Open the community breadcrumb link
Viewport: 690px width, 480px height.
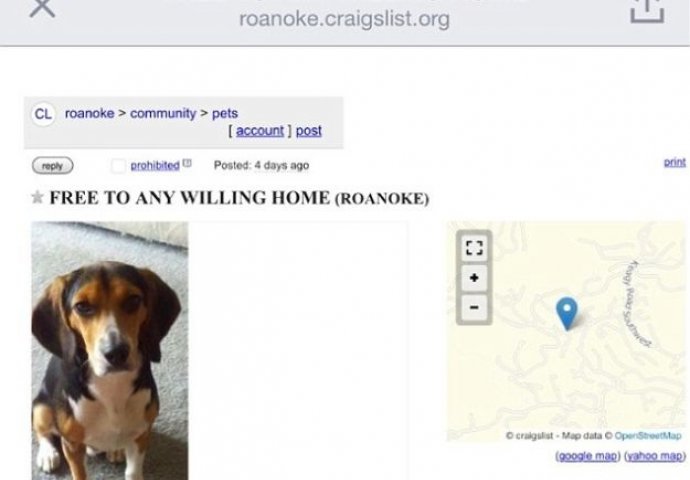pyautogui.click(x=163, y=114)
